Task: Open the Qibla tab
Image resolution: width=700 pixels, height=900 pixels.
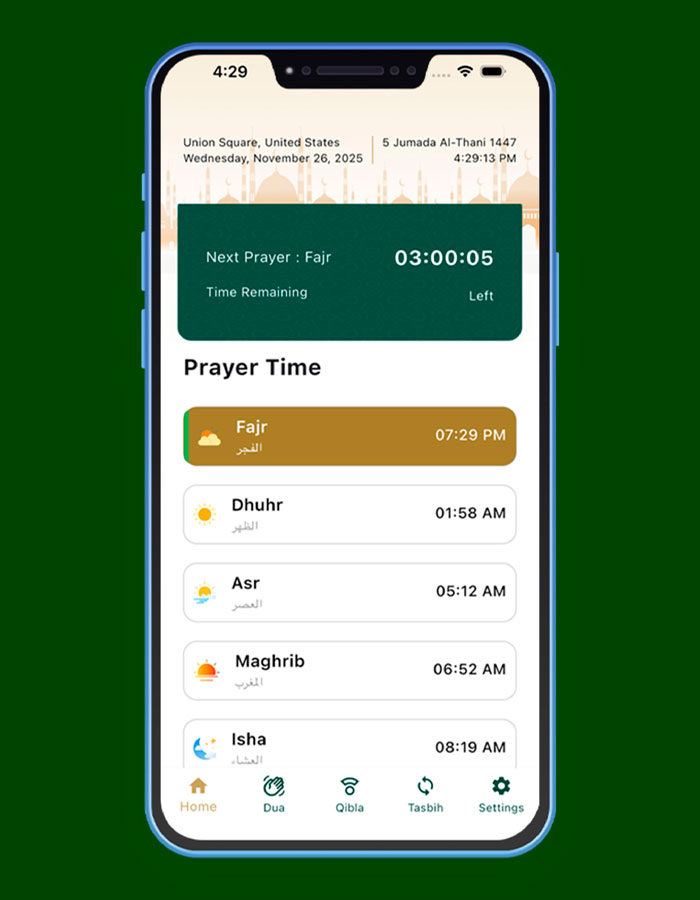Action: [349, 794]
